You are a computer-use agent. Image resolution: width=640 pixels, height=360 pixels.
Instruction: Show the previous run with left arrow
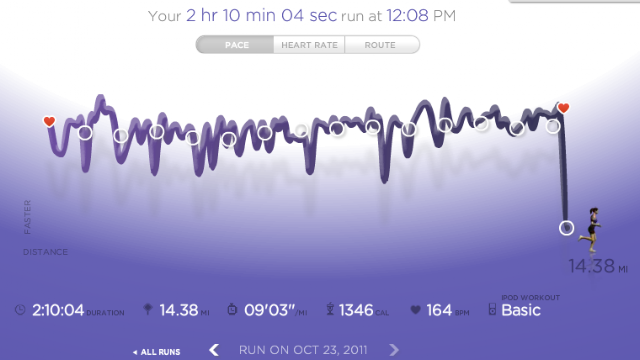pos(214,350)
